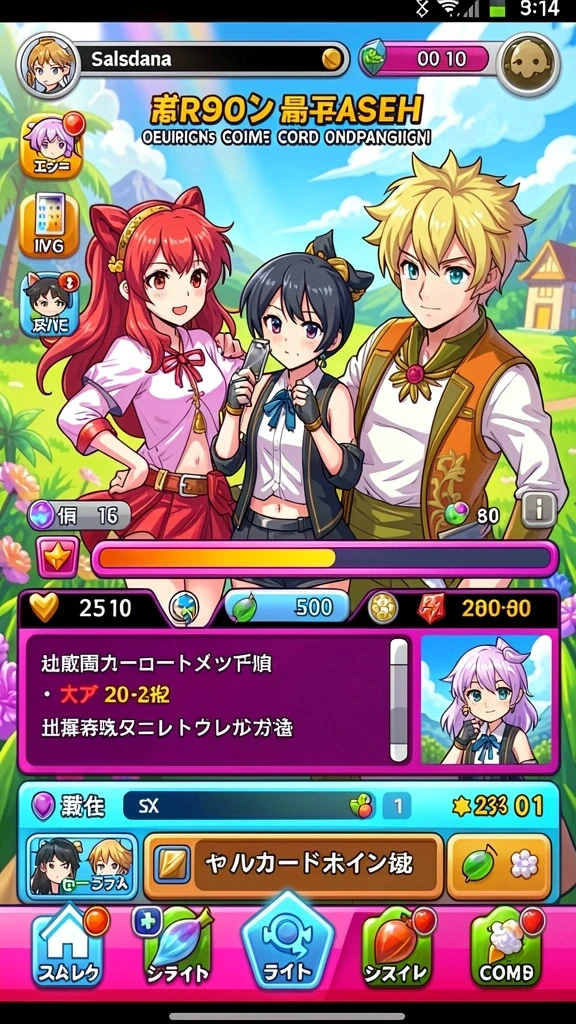Open the IVG card button
This screenshot has height=1024, width=576.
[x=50, y=225]
